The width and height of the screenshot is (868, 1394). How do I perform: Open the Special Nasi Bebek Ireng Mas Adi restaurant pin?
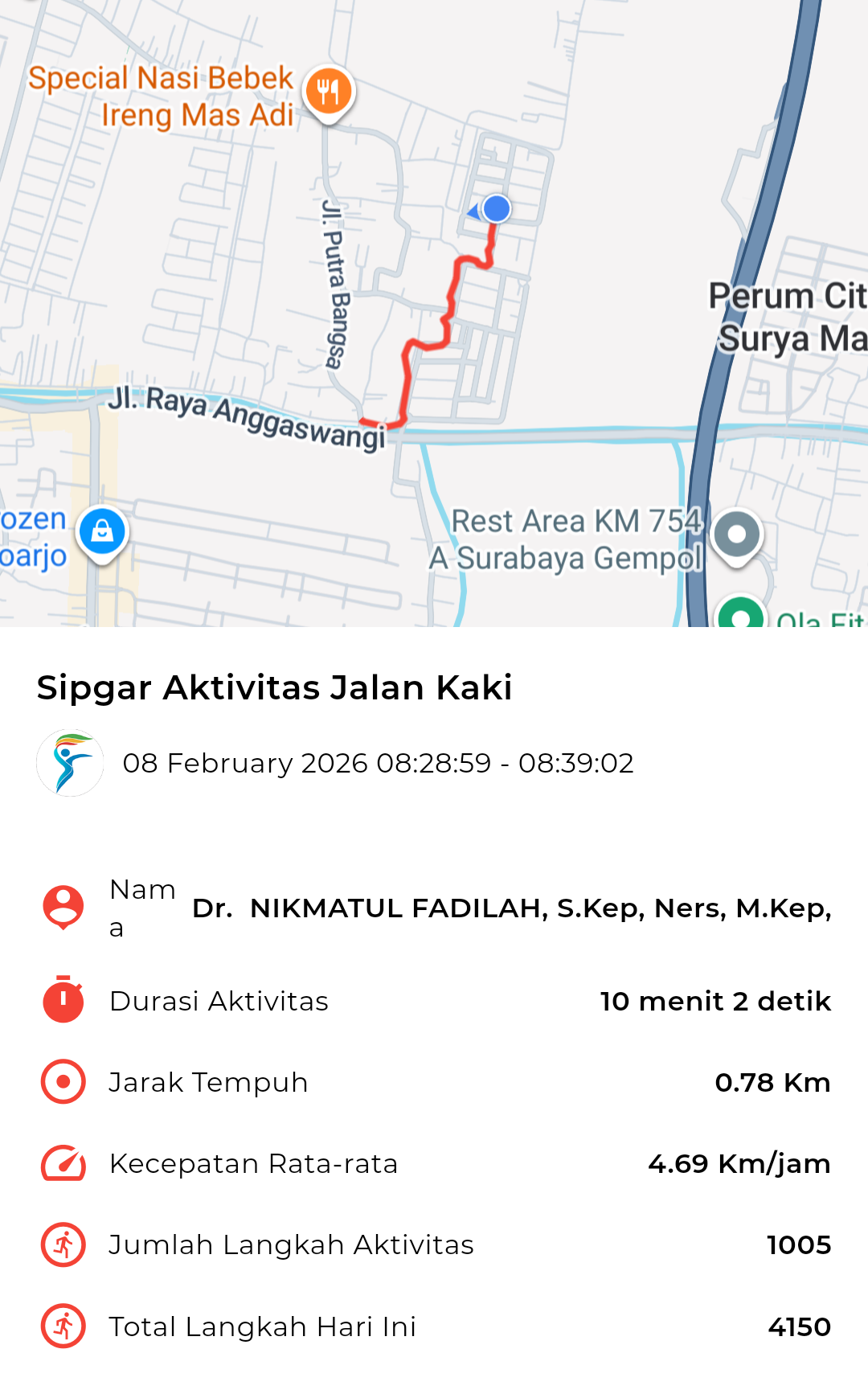(328, 91)
